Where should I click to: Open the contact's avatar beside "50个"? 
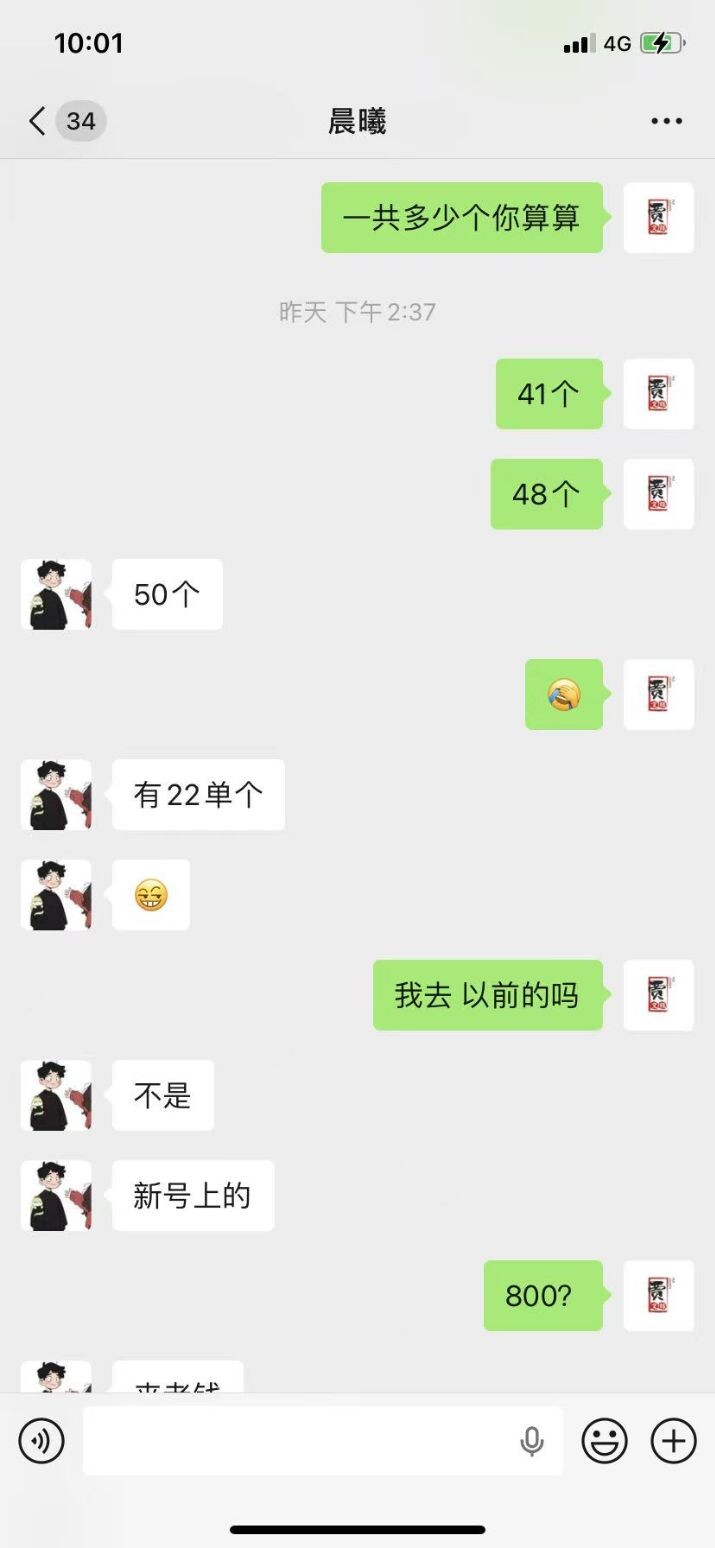coord(56,595)
